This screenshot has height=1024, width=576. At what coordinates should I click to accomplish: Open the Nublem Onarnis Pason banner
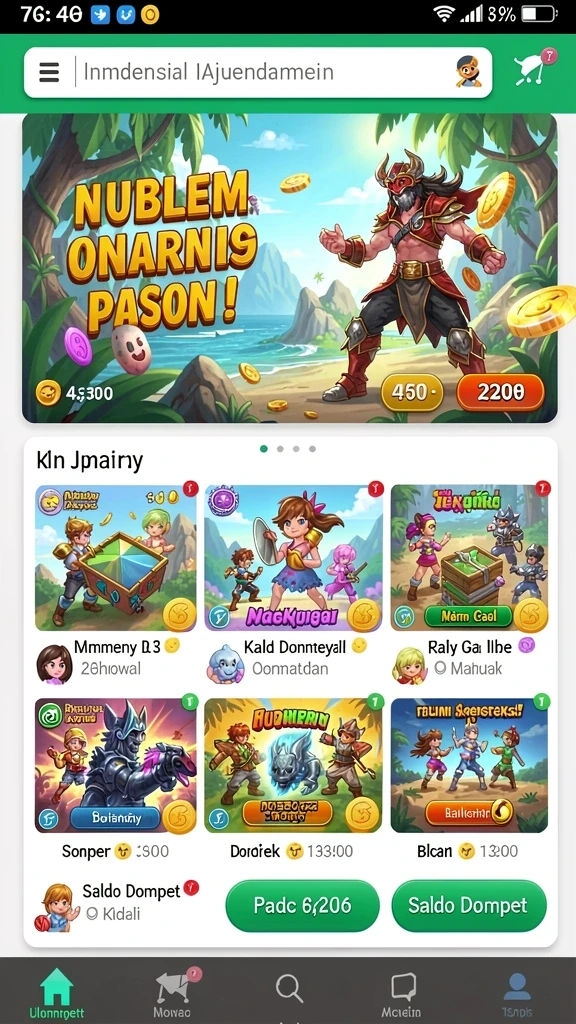pos(289,268)
